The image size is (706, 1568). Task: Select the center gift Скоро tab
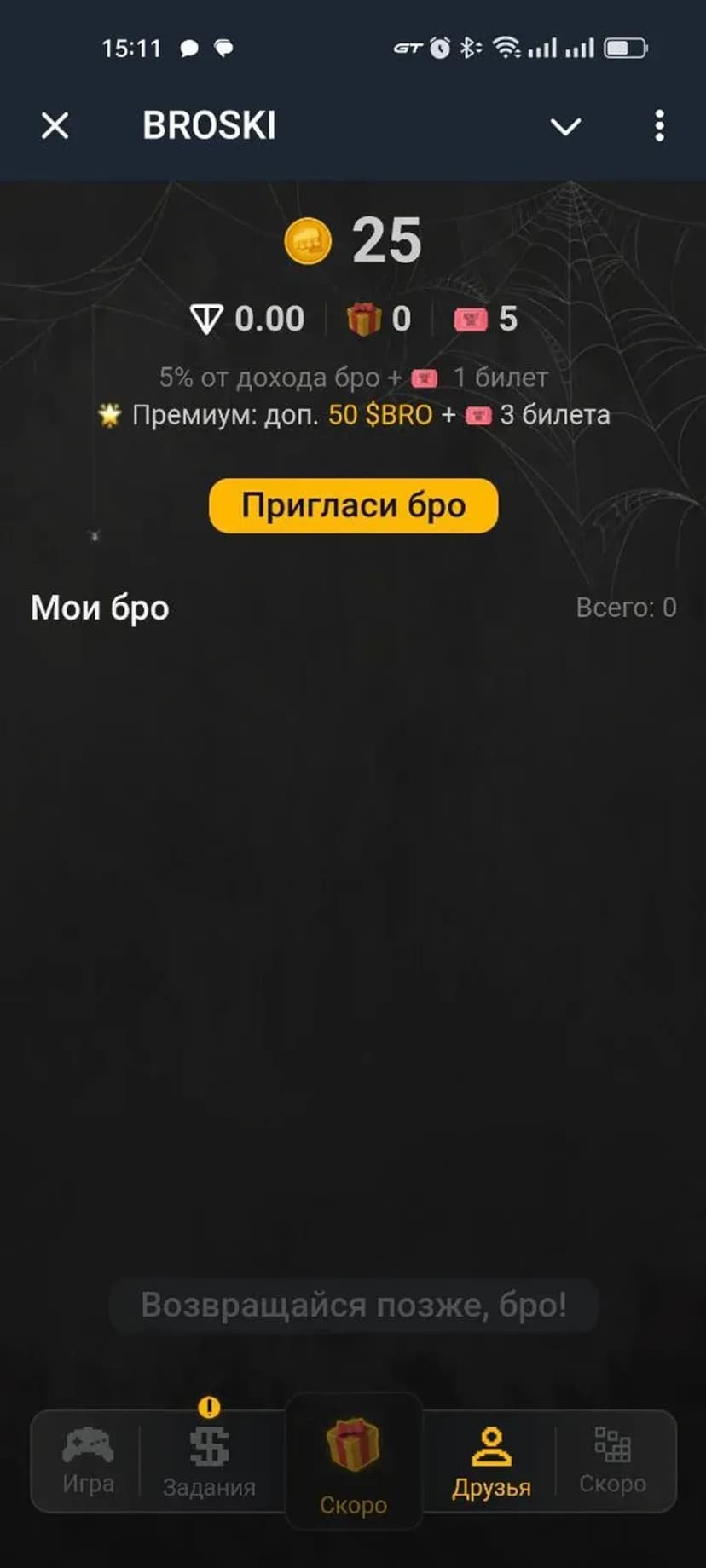(x=353, y=1464)
